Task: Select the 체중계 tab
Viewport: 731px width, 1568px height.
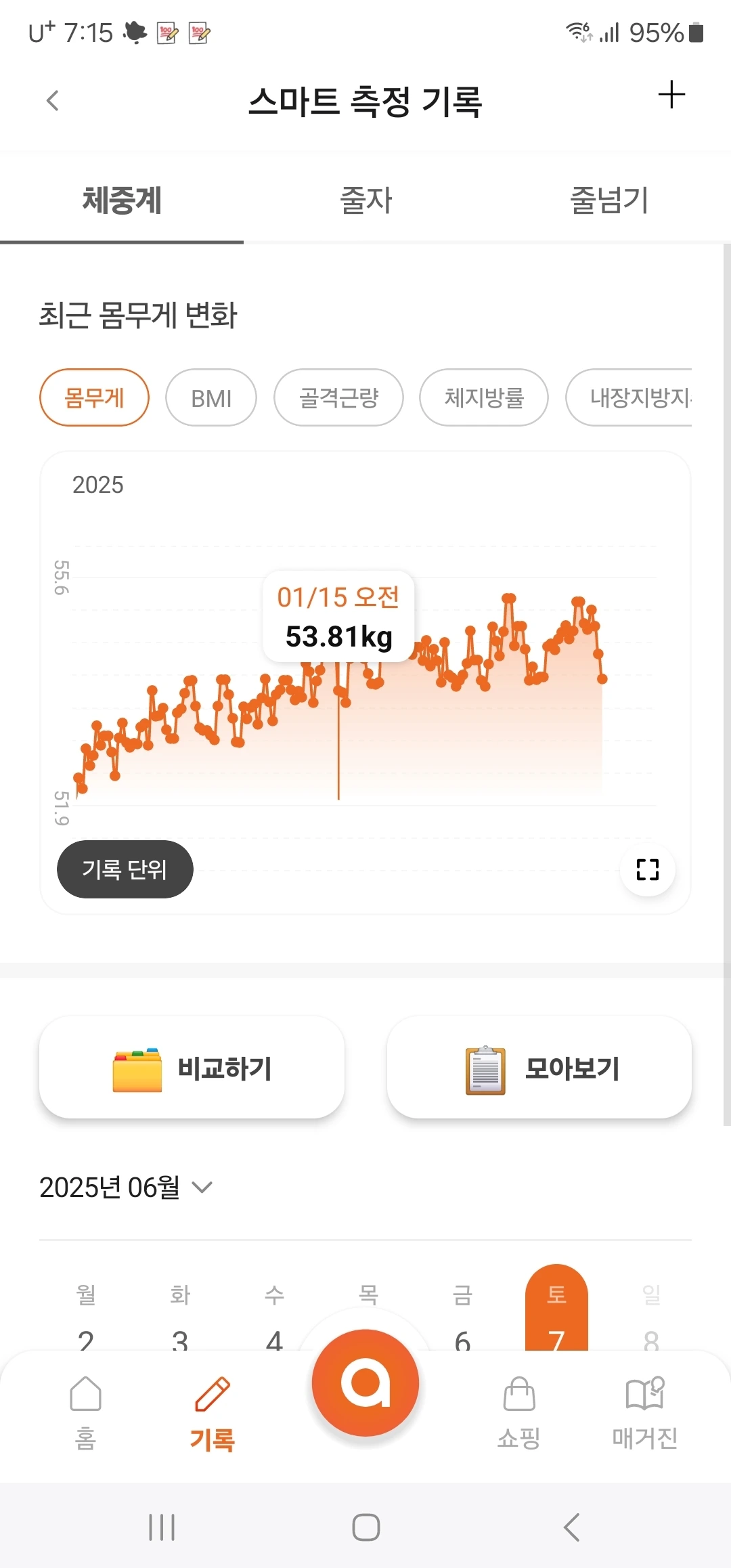Action: pyautogui.click(x=122, y=200)
